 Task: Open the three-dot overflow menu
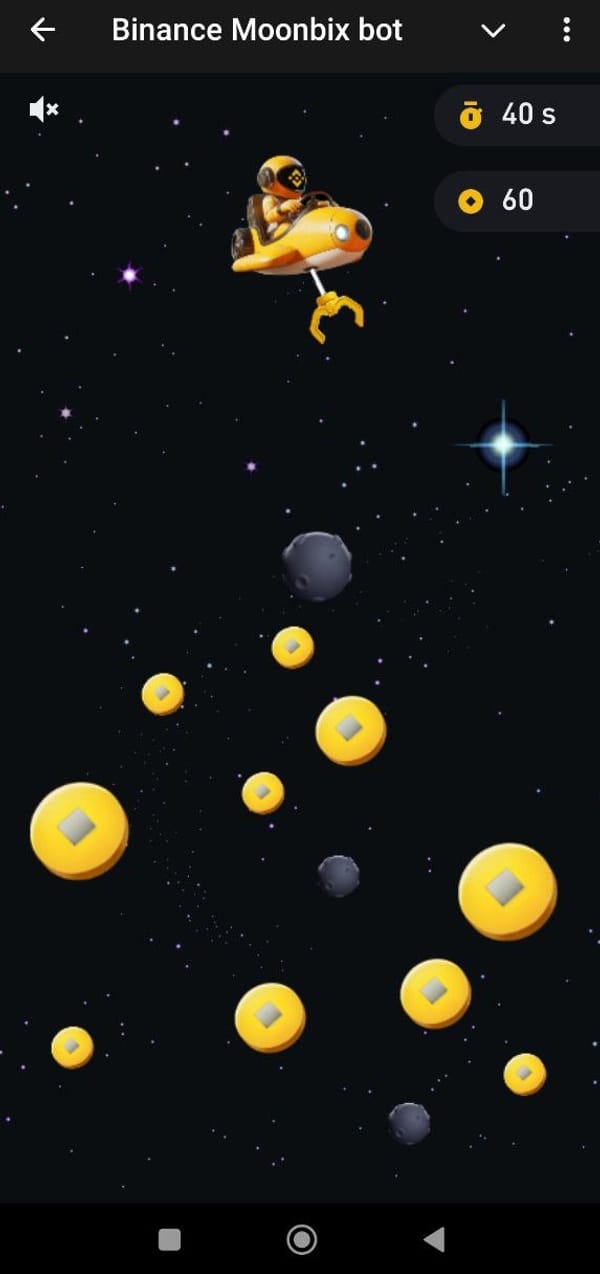(566, 30)
